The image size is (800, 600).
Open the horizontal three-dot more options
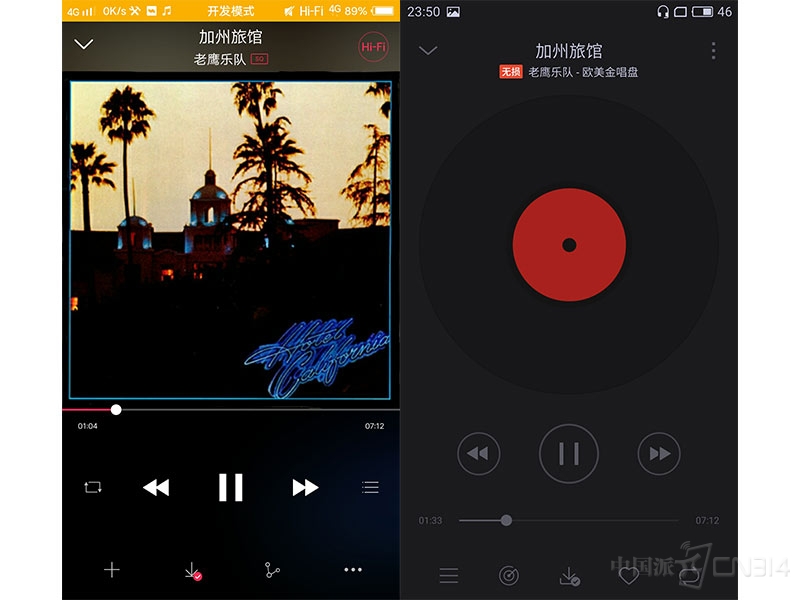click(353, 570)
